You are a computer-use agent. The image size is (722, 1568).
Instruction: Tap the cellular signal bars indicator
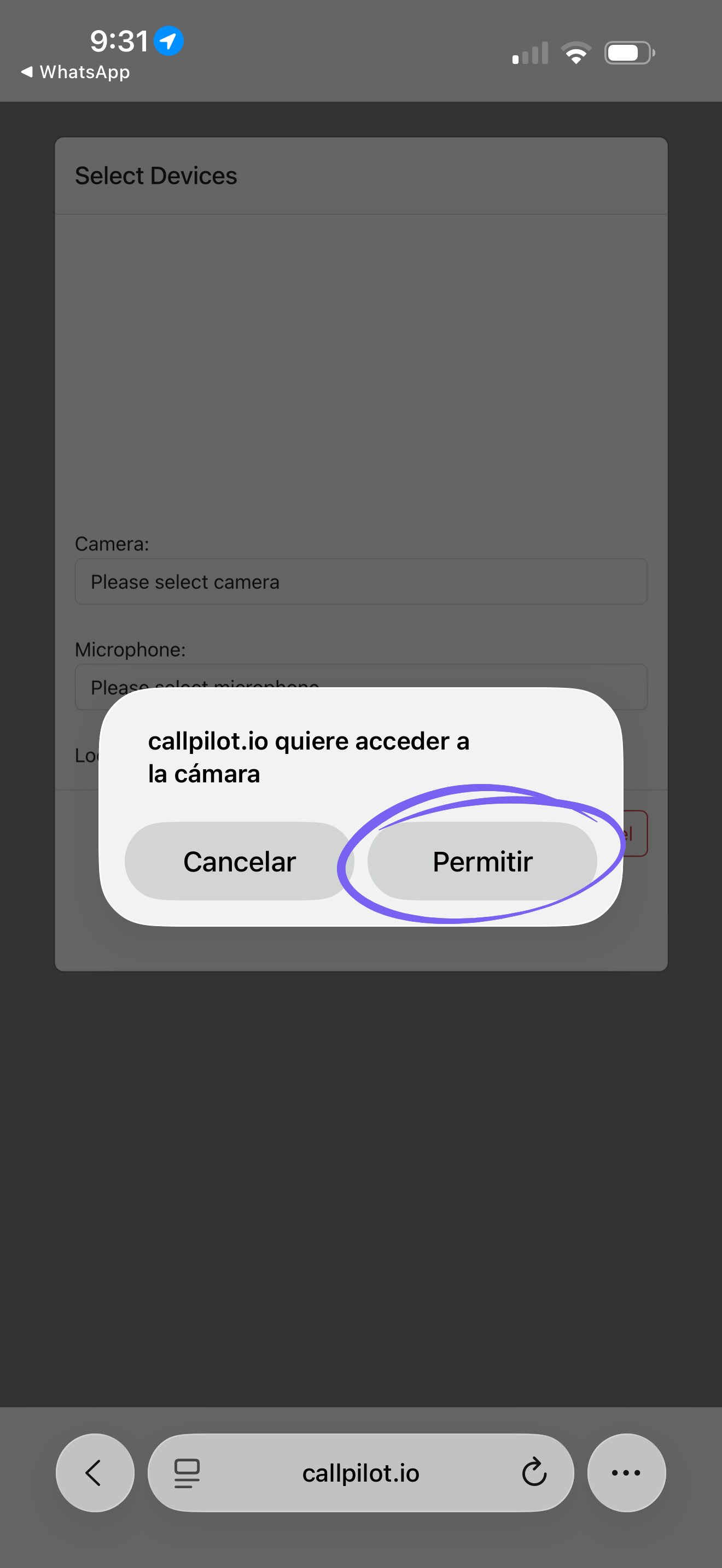tap(527, 54)
